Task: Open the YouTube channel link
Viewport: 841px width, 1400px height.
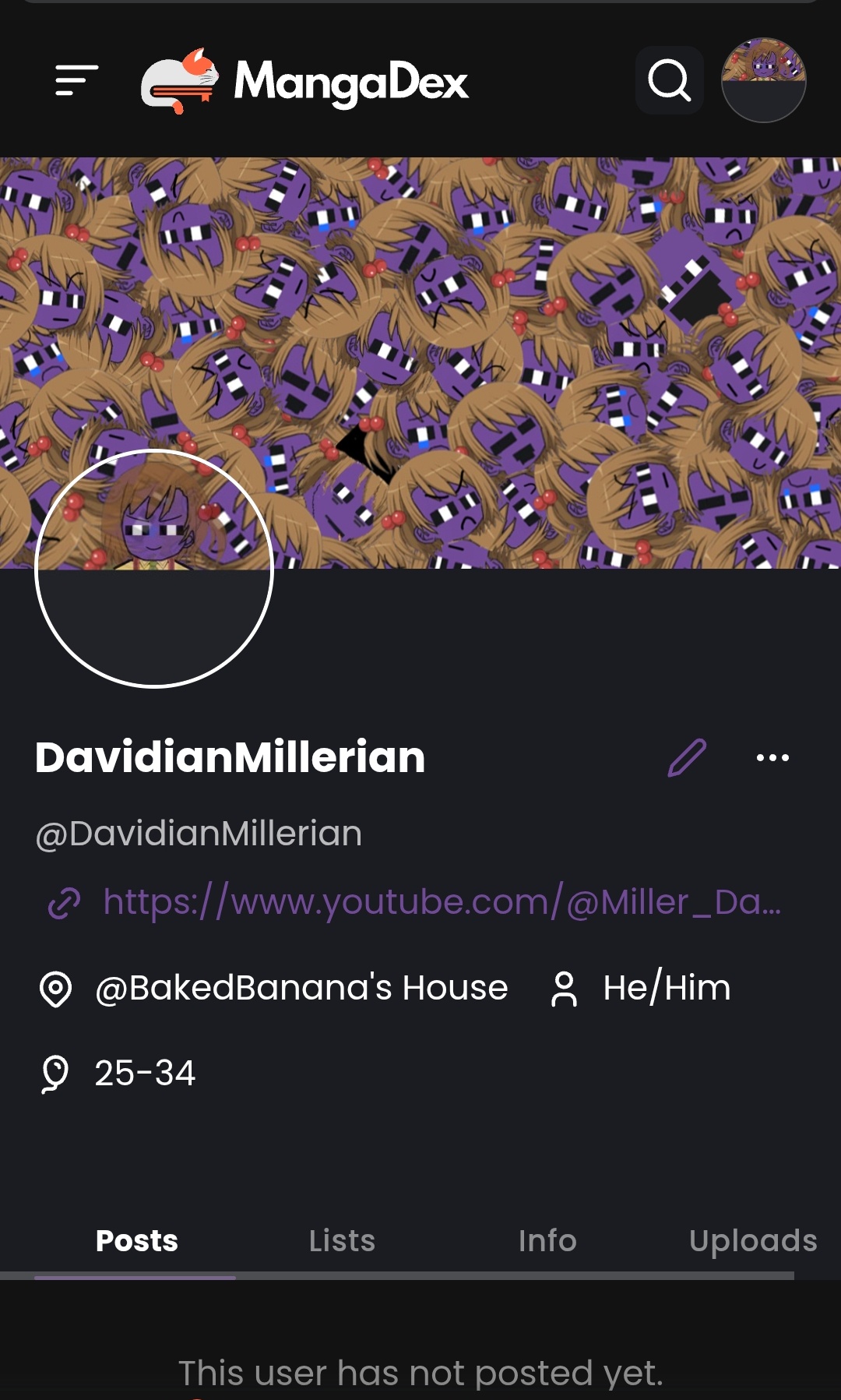Action: point(441,902)
